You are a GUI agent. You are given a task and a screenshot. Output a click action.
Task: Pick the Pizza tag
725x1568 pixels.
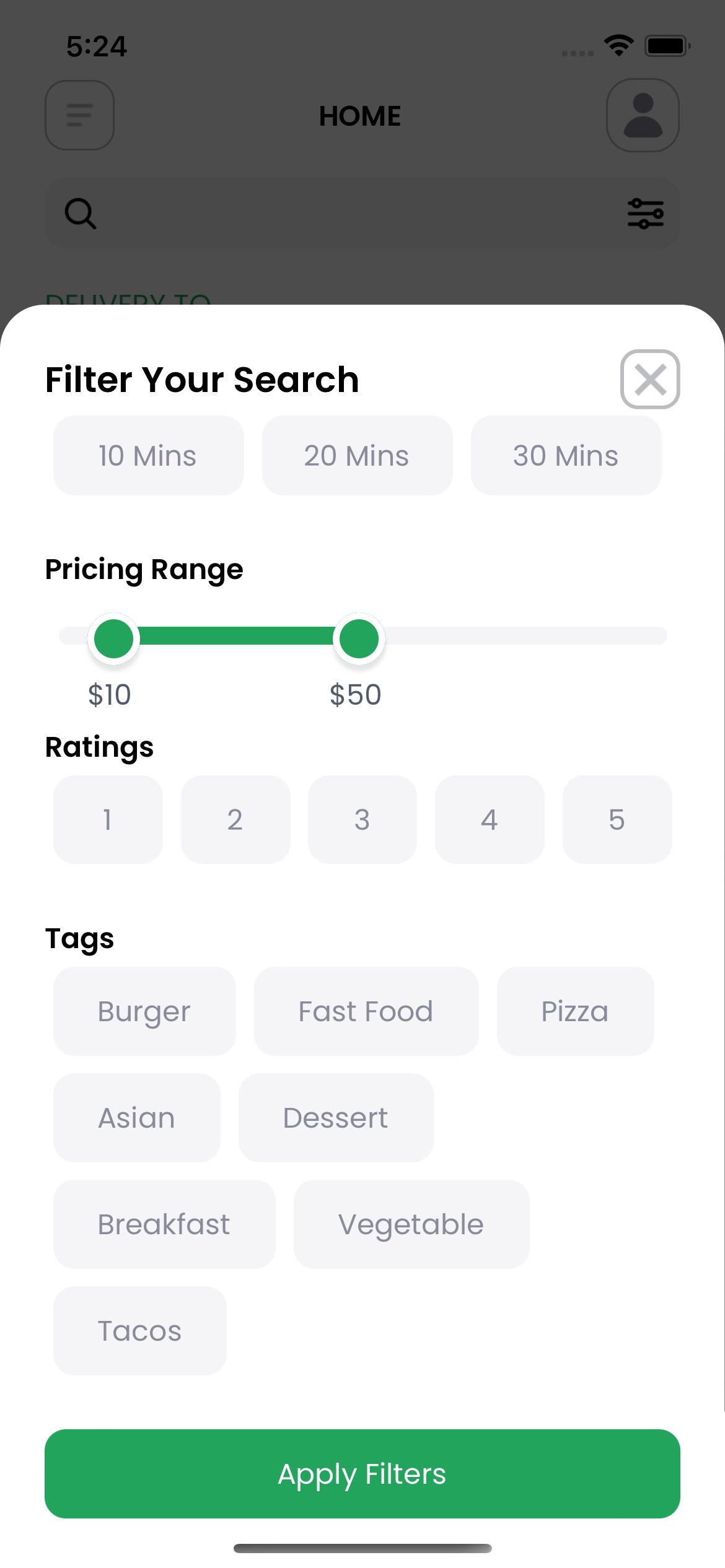click(x=575, y=1011)
